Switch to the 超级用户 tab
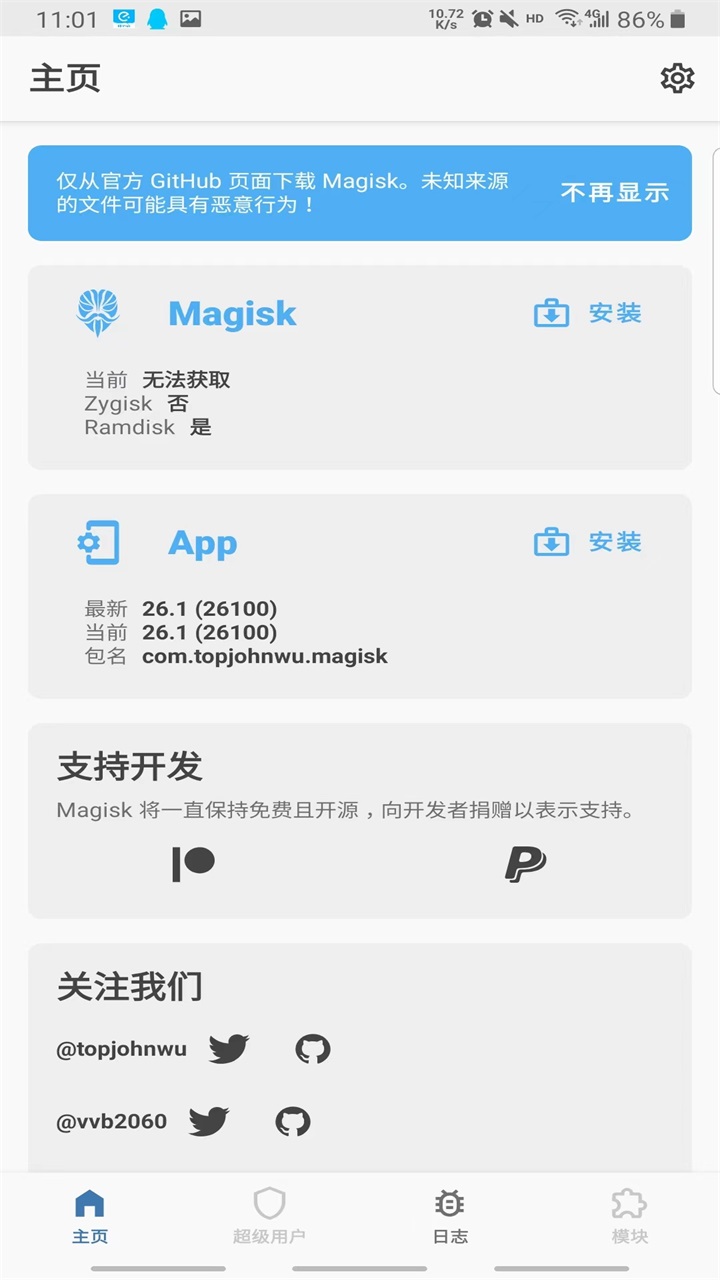The height and width of the screenshot is (1280, 720). (269, 1215)
